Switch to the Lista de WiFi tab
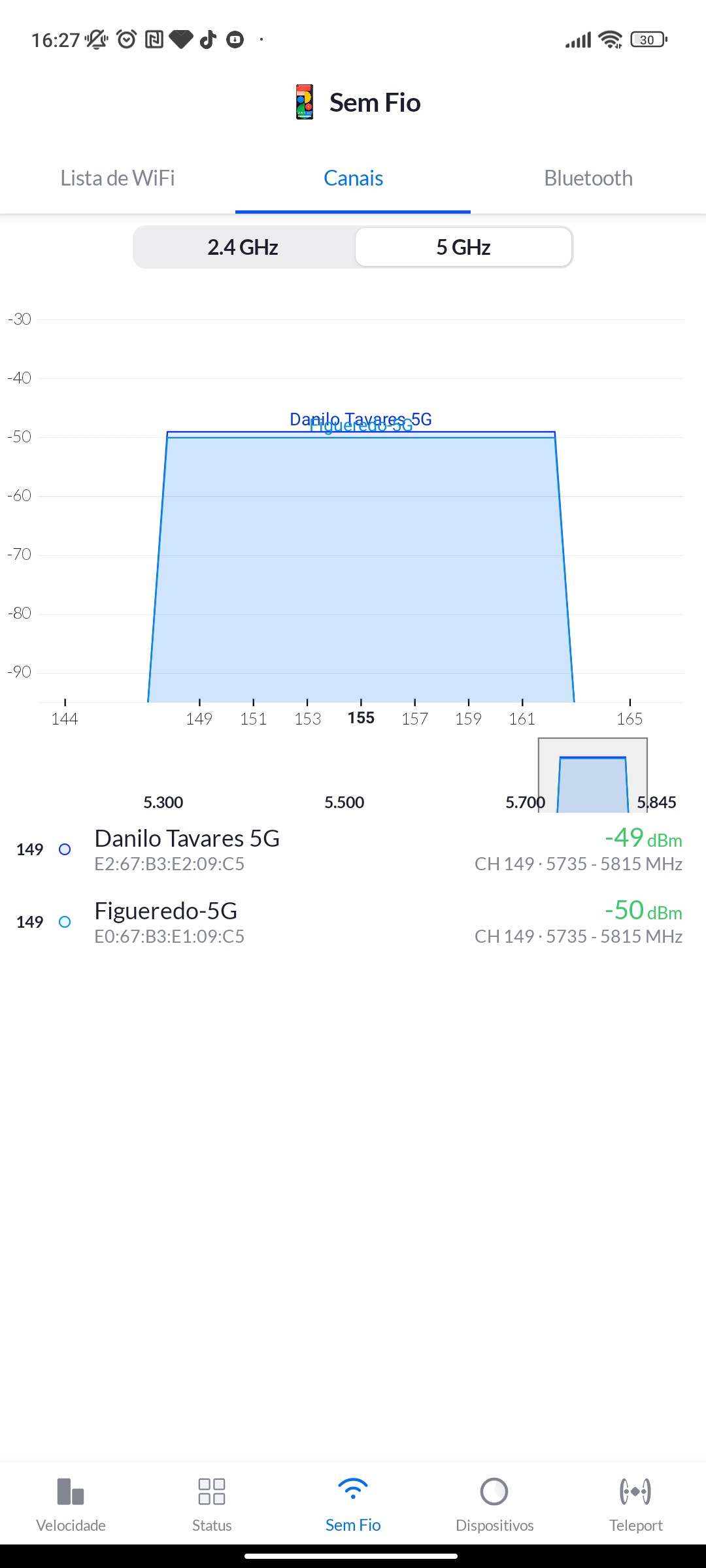 pyautogui.click(x=118, y=178)
